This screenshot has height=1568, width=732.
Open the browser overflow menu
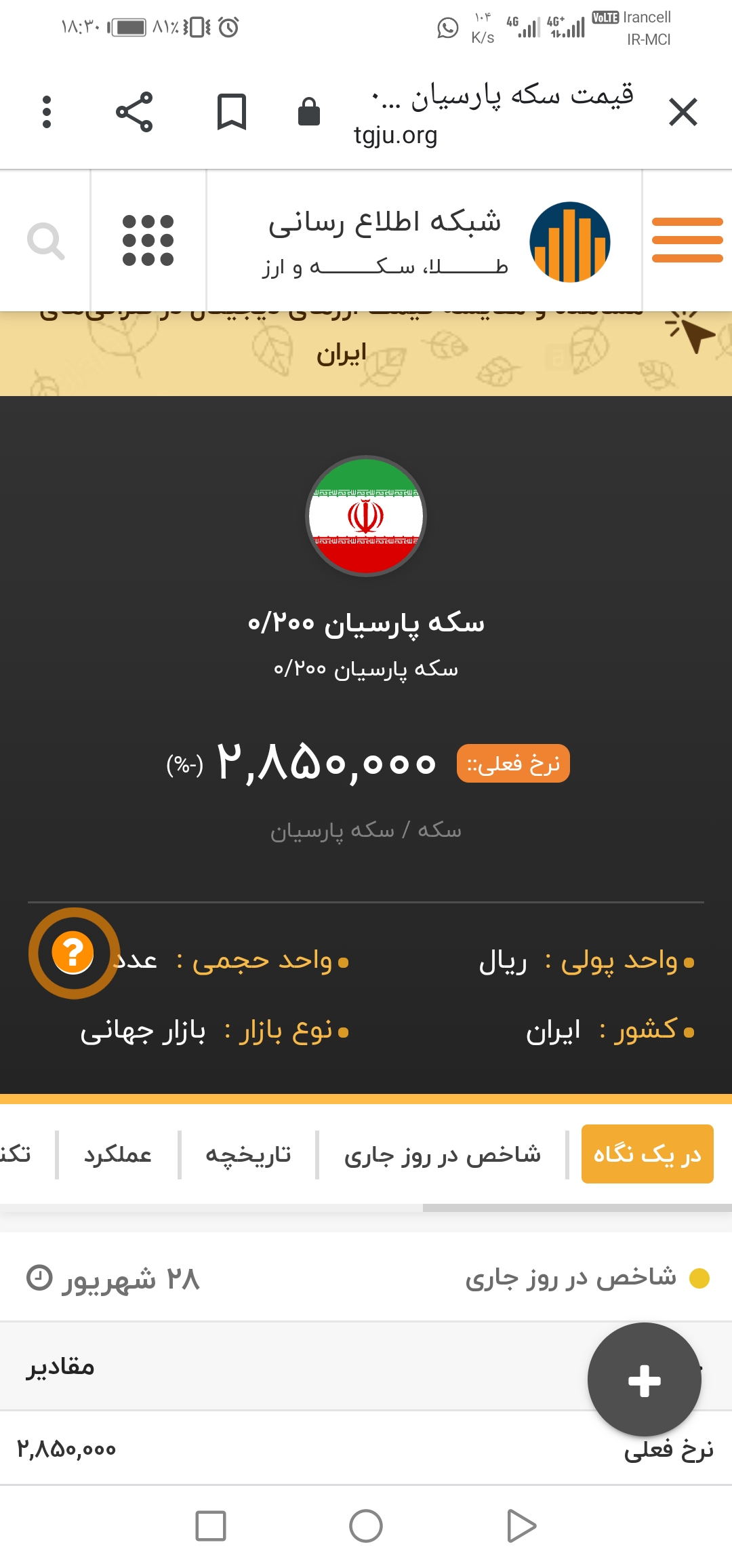coord(47,112)
